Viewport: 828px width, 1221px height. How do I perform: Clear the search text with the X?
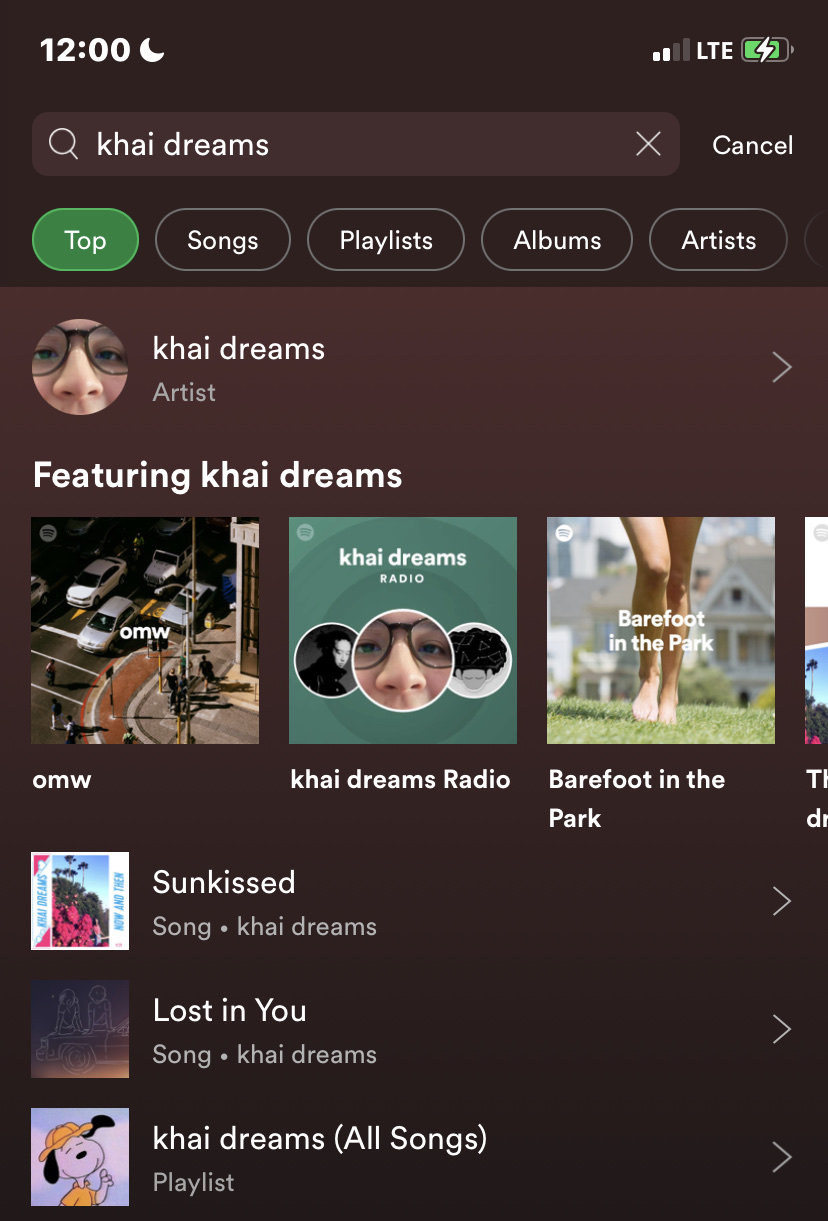click(x=648, y=145)
